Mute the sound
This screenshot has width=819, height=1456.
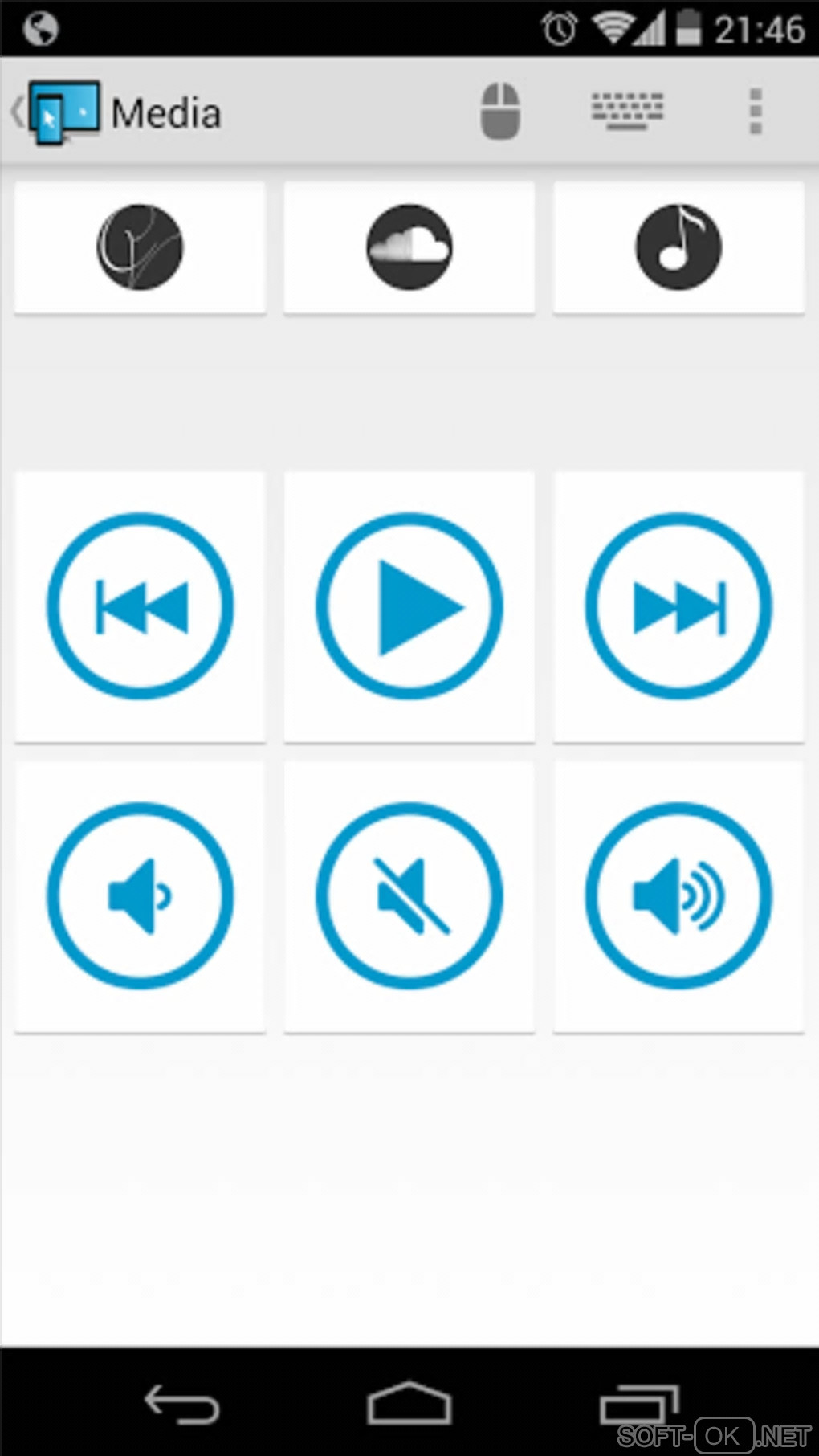tap(409, 896)
